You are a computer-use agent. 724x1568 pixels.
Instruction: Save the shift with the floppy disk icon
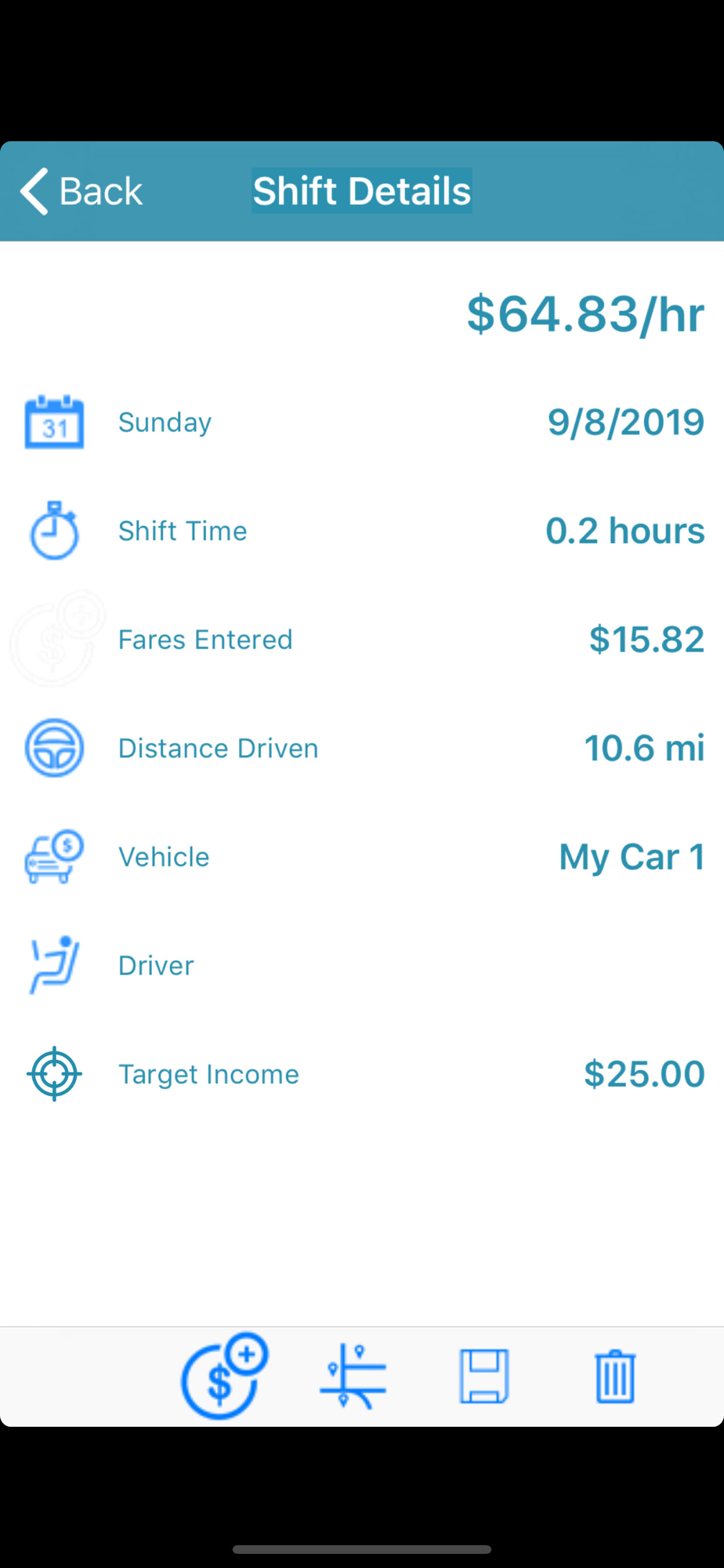pyautogui.click(x=483, y=1377)
